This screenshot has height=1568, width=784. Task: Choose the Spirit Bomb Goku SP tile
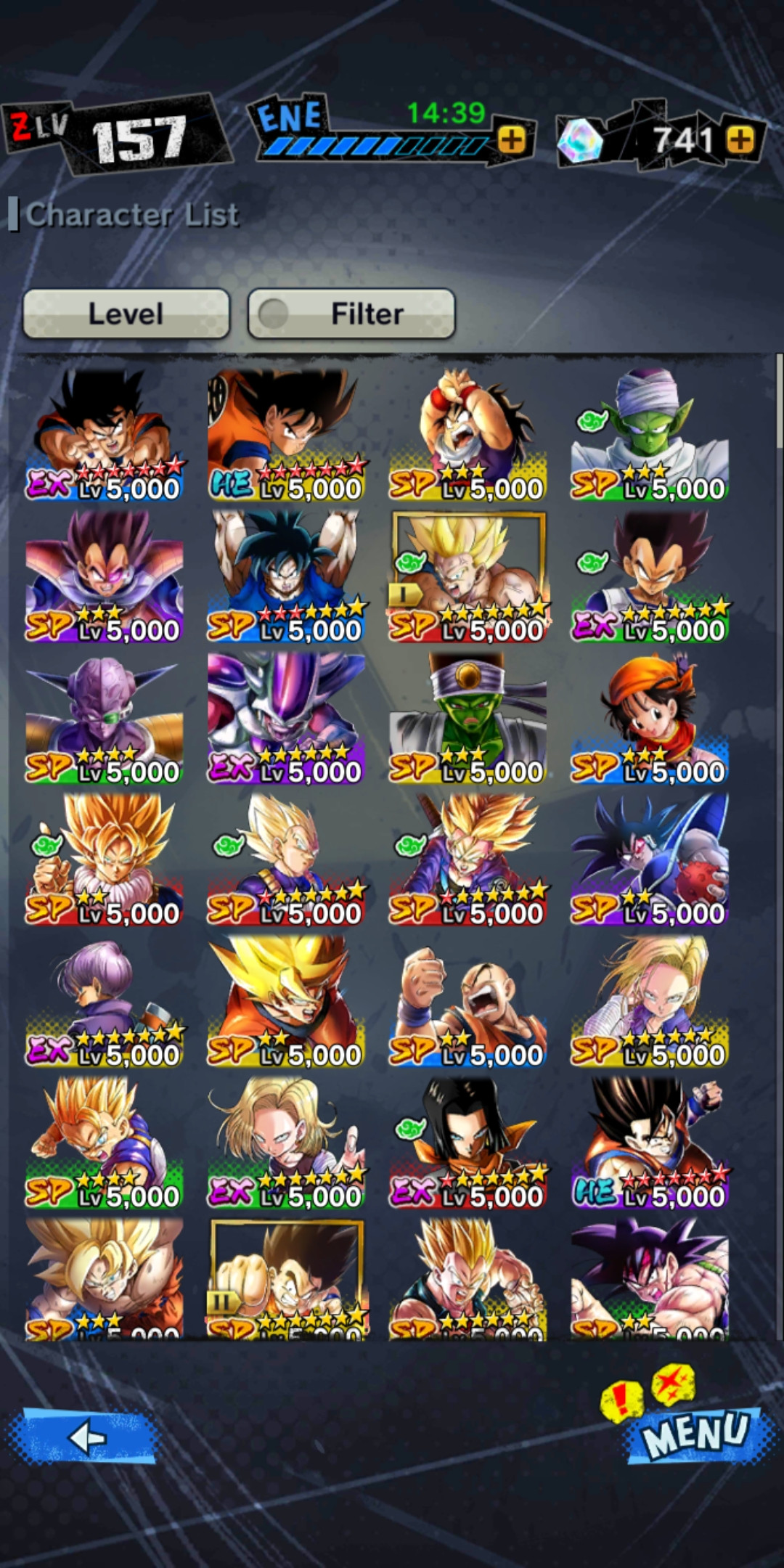coord(286,576)
